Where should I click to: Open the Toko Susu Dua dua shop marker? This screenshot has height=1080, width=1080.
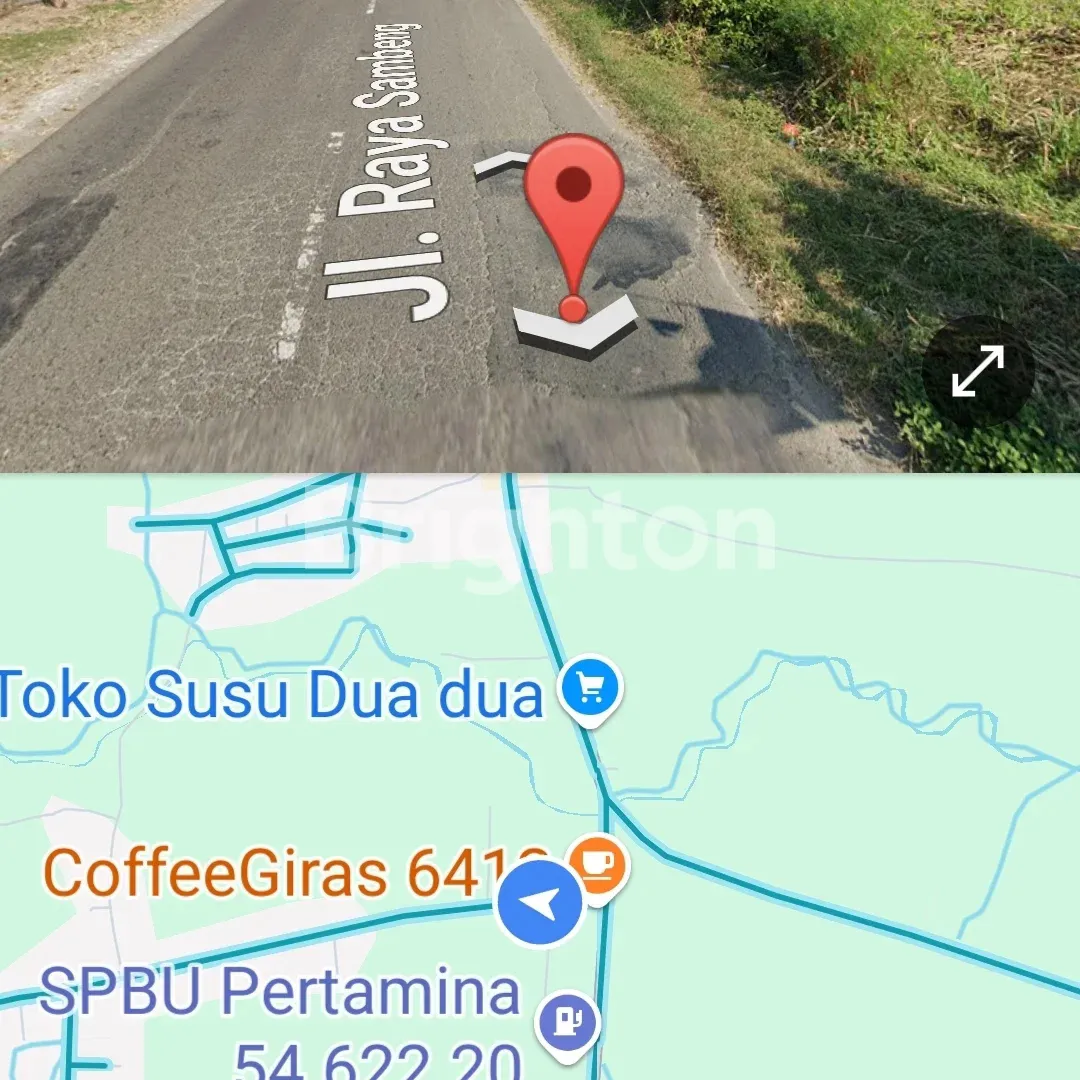click(x=590, y=686)
